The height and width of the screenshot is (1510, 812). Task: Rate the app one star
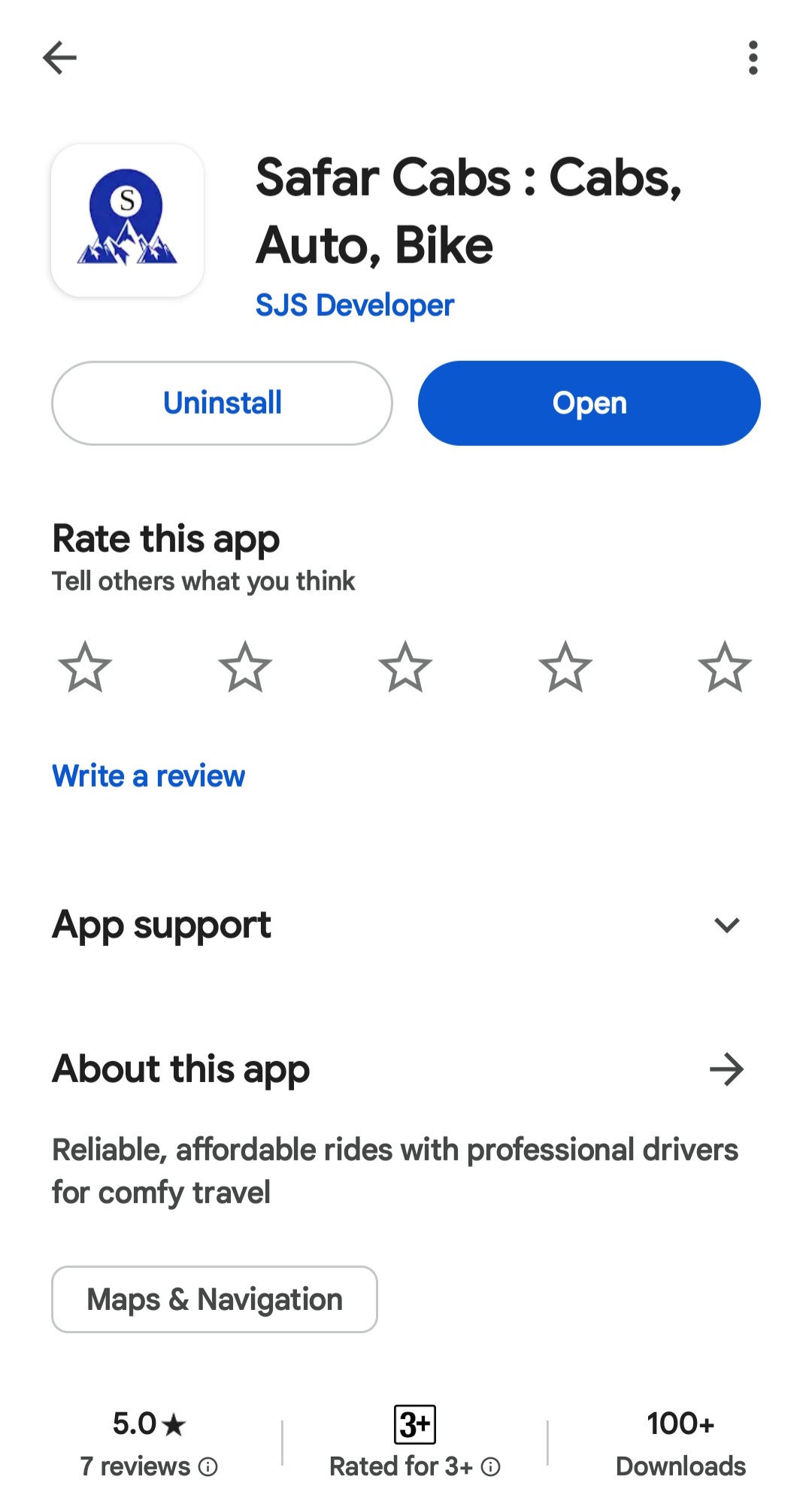85,666
